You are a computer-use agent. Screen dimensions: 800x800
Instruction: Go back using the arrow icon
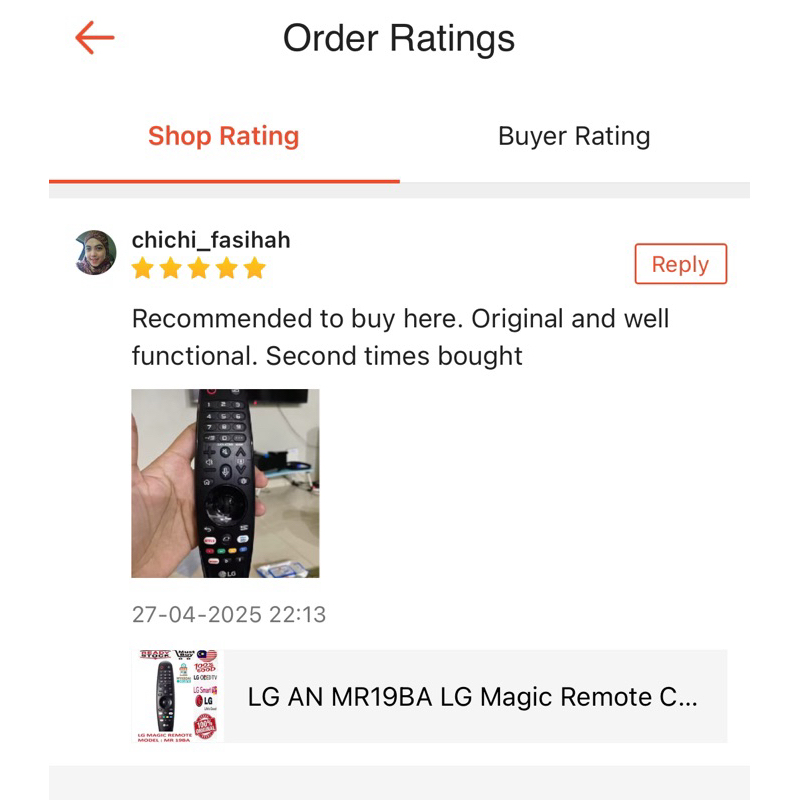pos(95,38)
